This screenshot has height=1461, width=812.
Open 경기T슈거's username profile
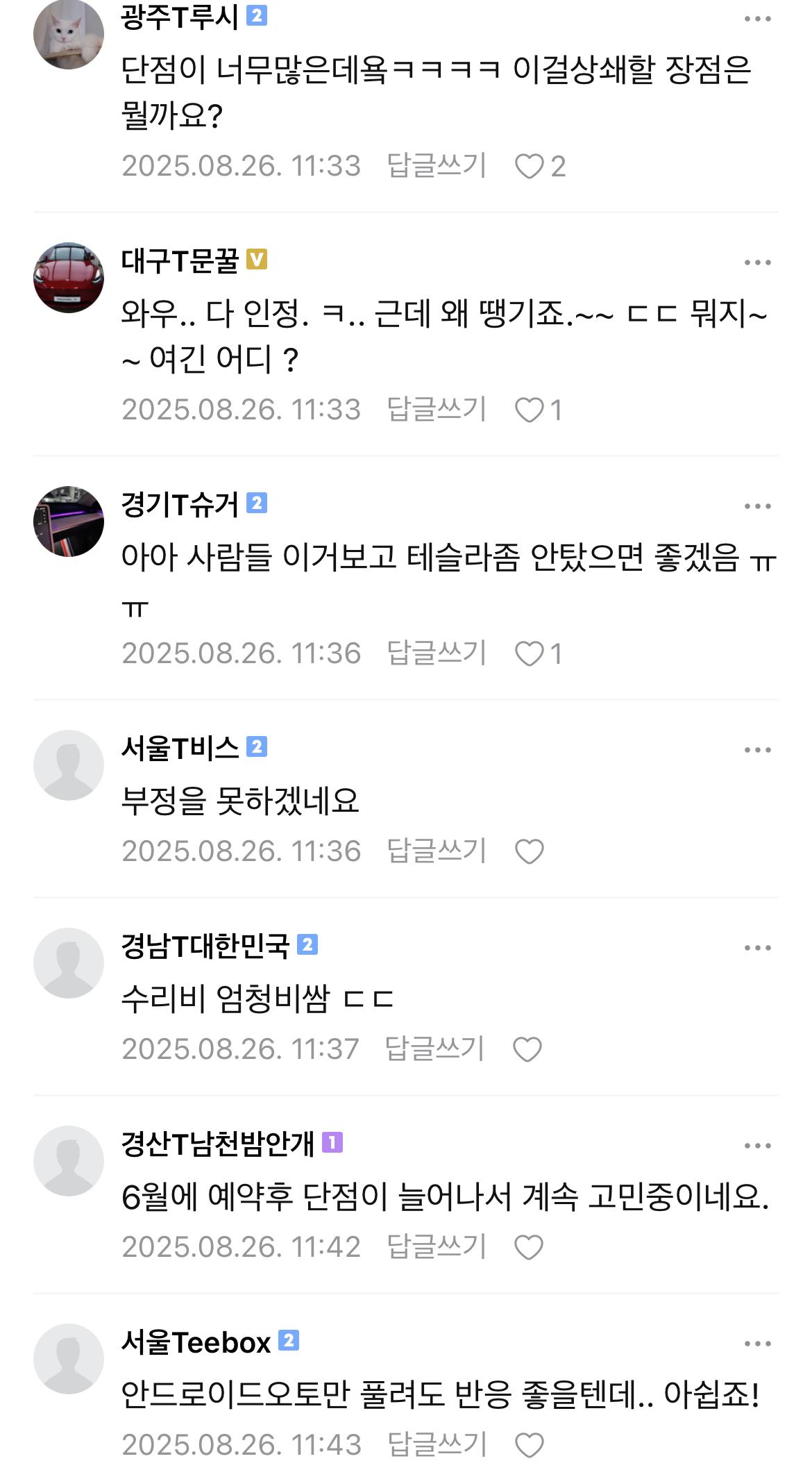tap(180, 504)
